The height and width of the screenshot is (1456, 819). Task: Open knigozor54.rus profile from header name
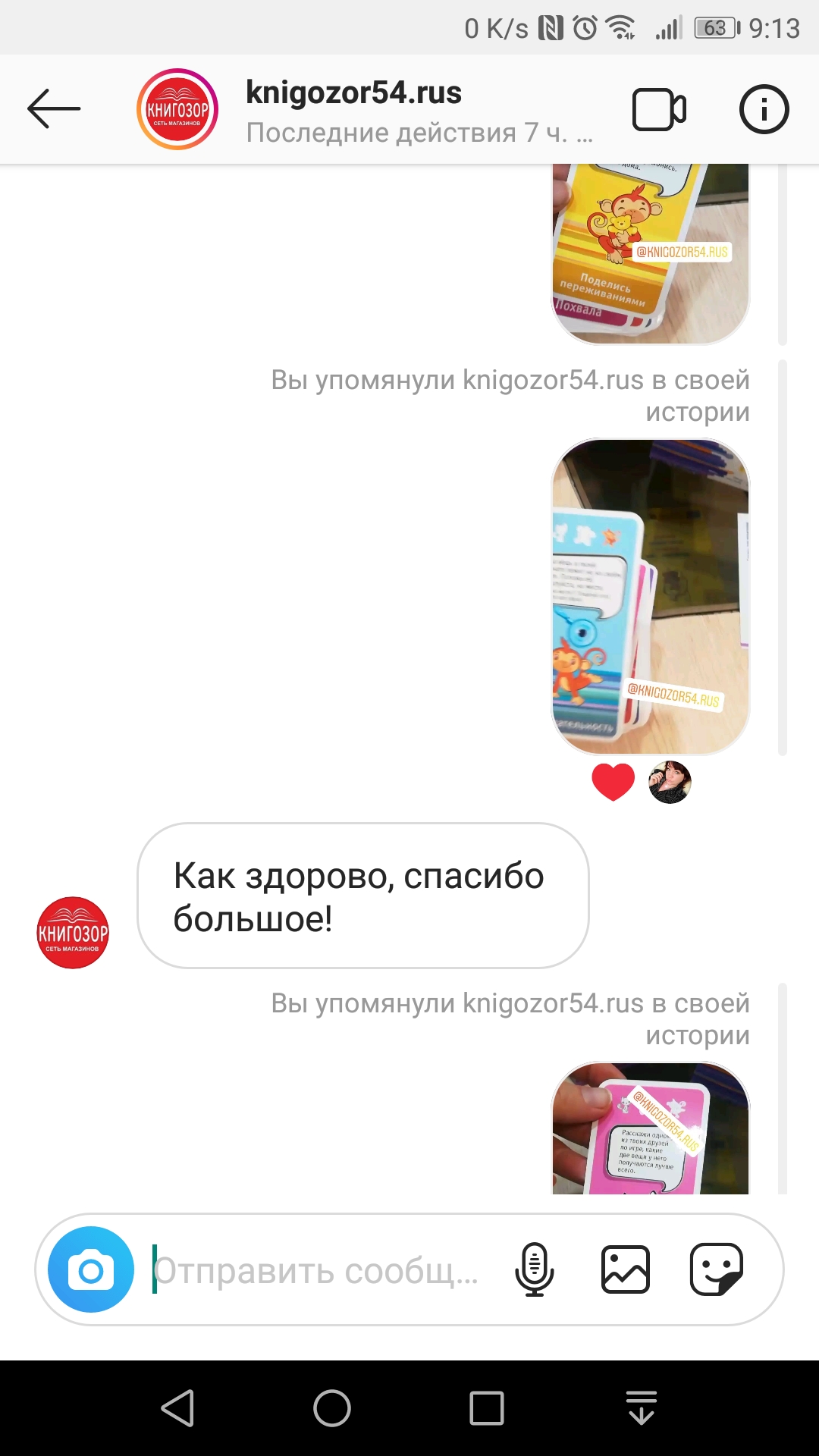353,93
